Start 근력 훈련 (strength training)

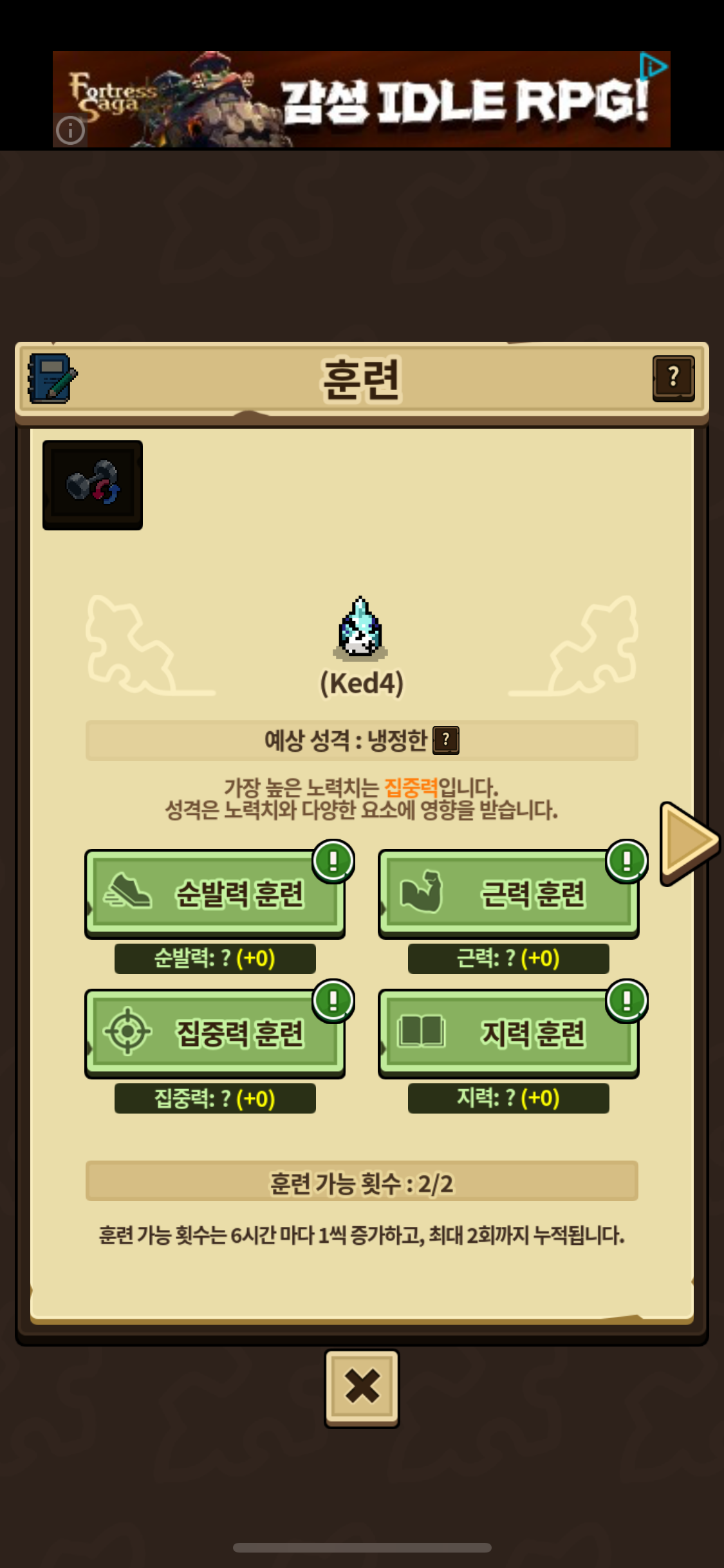click(508, 893)
